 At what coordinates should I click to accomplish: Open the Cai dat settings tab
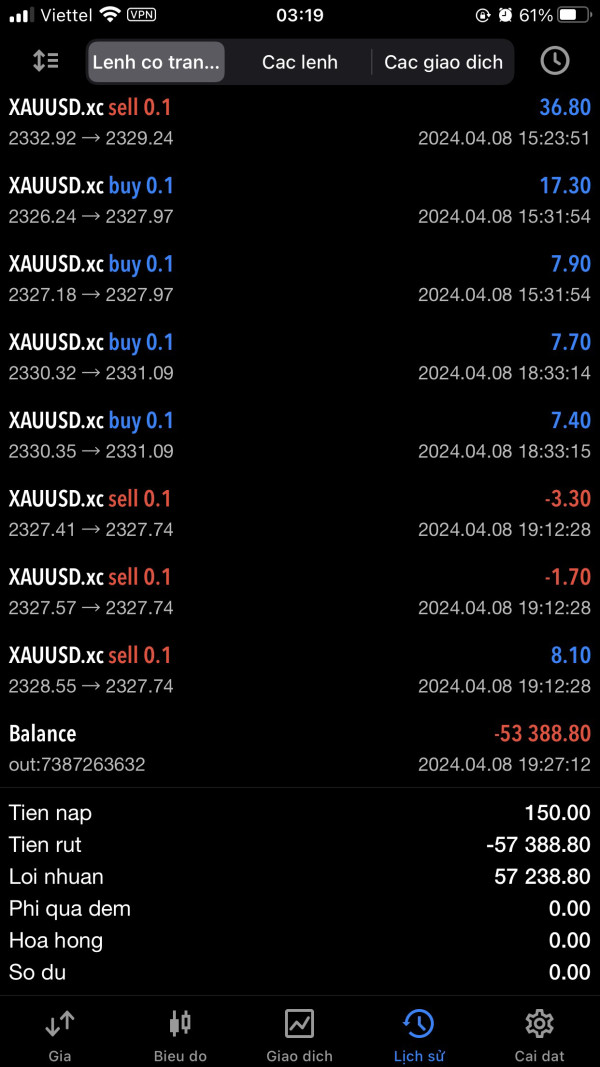539,1033
